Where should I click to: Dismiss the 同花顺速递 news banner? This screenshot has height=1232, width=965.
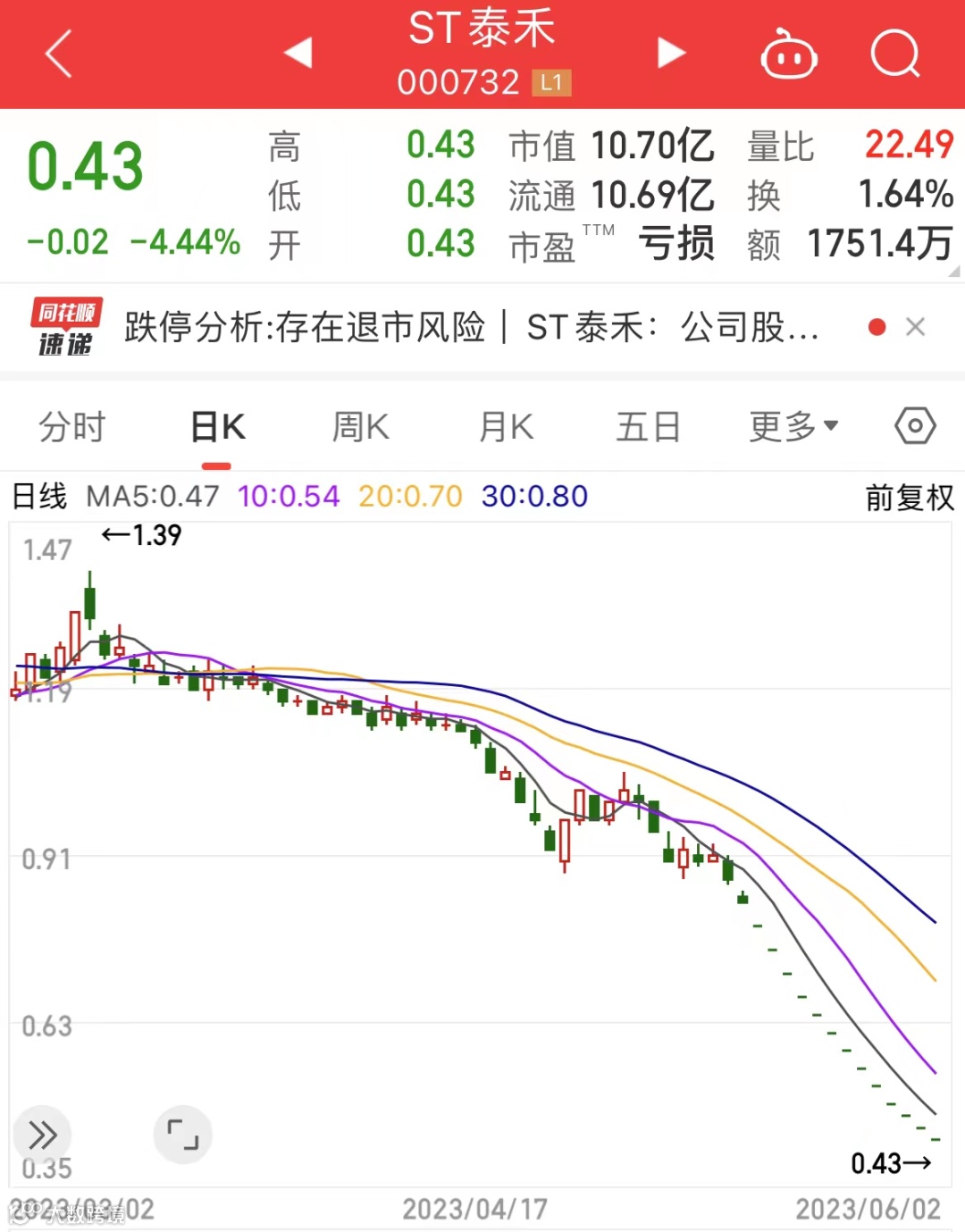(x=915, y=327)
